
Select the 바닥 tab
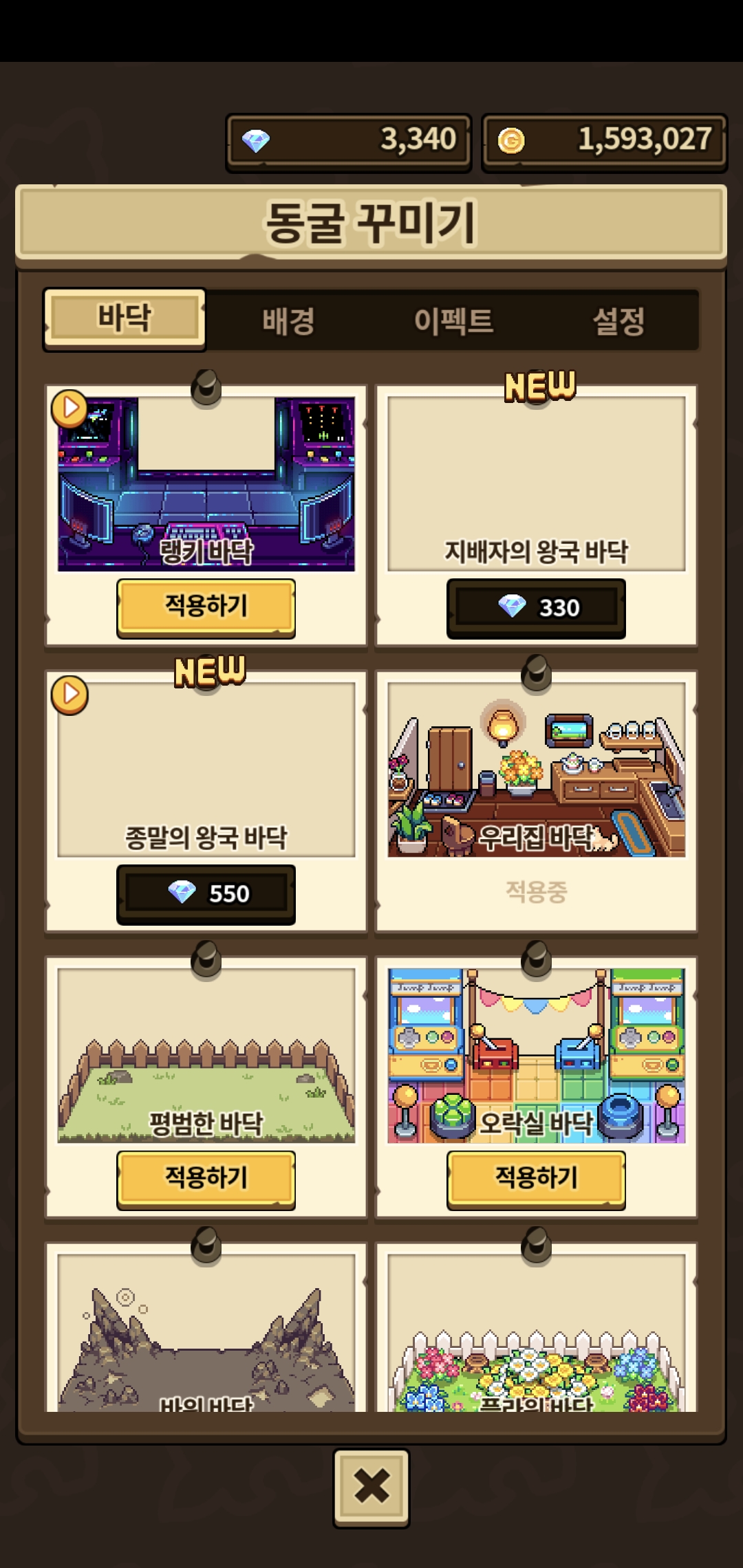click(x=125, y=318)
